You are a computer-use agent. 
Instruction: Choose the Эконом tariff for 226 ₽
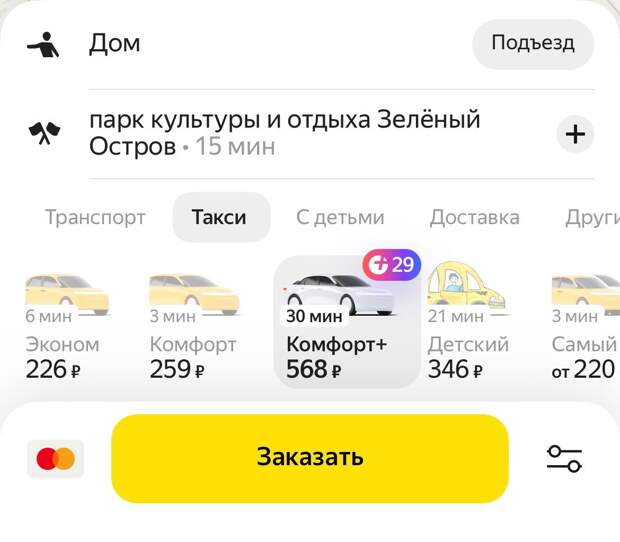[x=63, y=330]
